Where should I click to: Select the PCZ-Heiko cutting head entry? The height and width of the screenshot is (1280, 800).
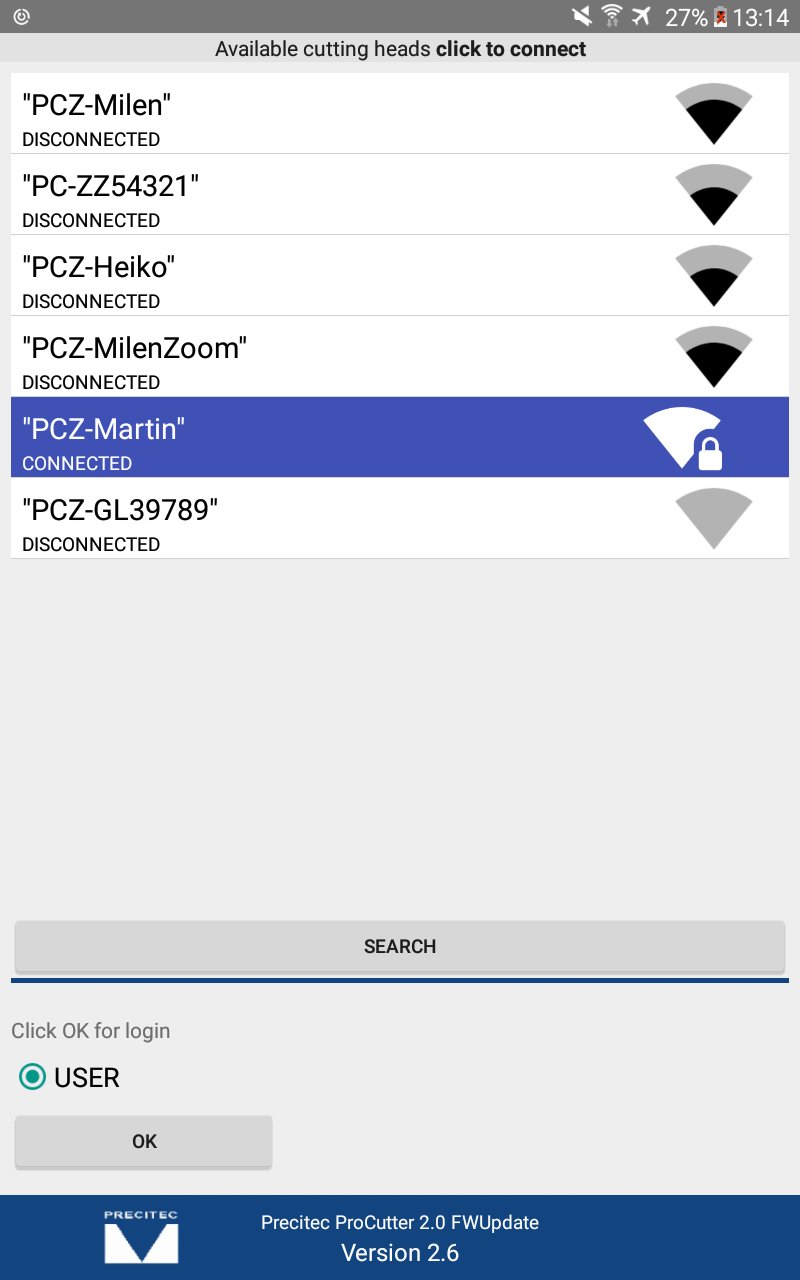300,275
